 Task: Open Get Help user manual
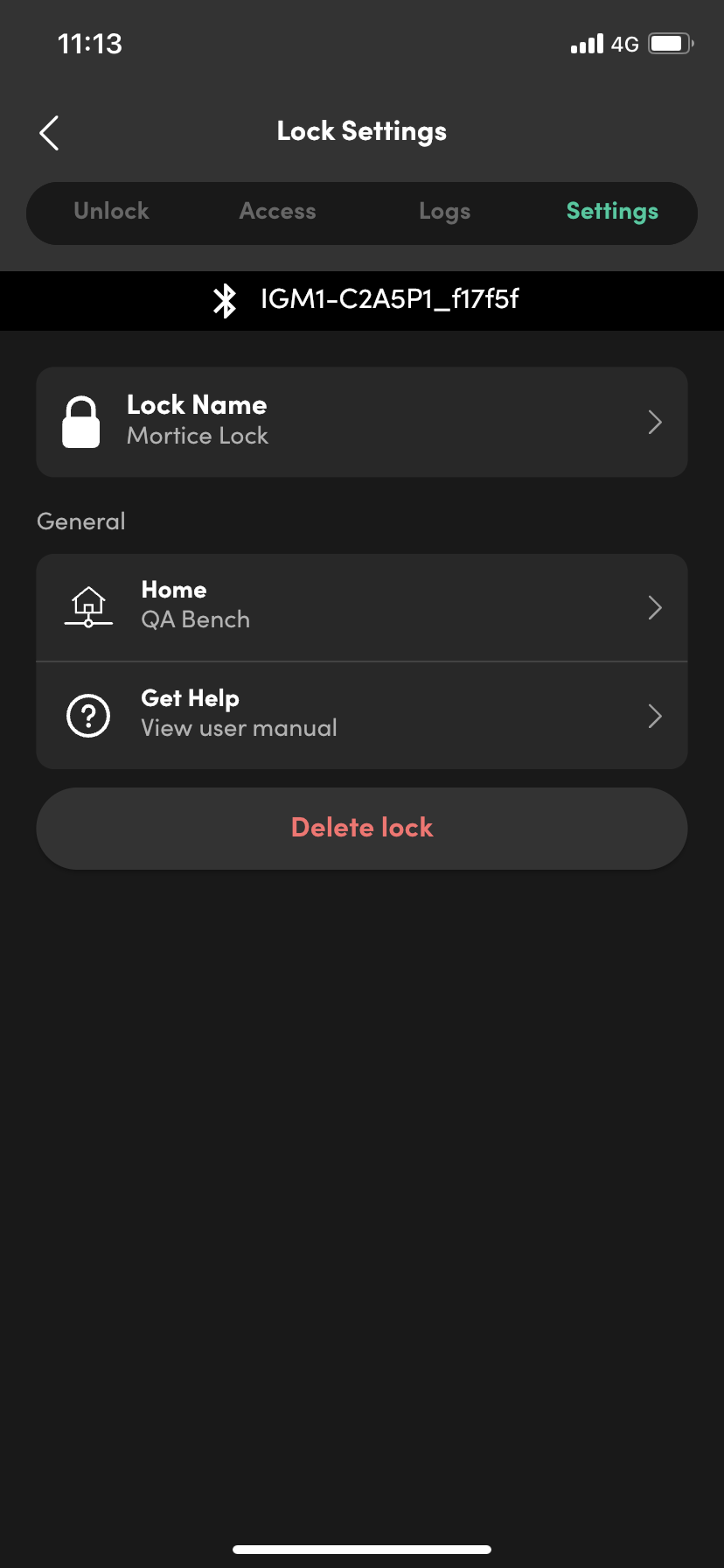click(x=362, y=716)
